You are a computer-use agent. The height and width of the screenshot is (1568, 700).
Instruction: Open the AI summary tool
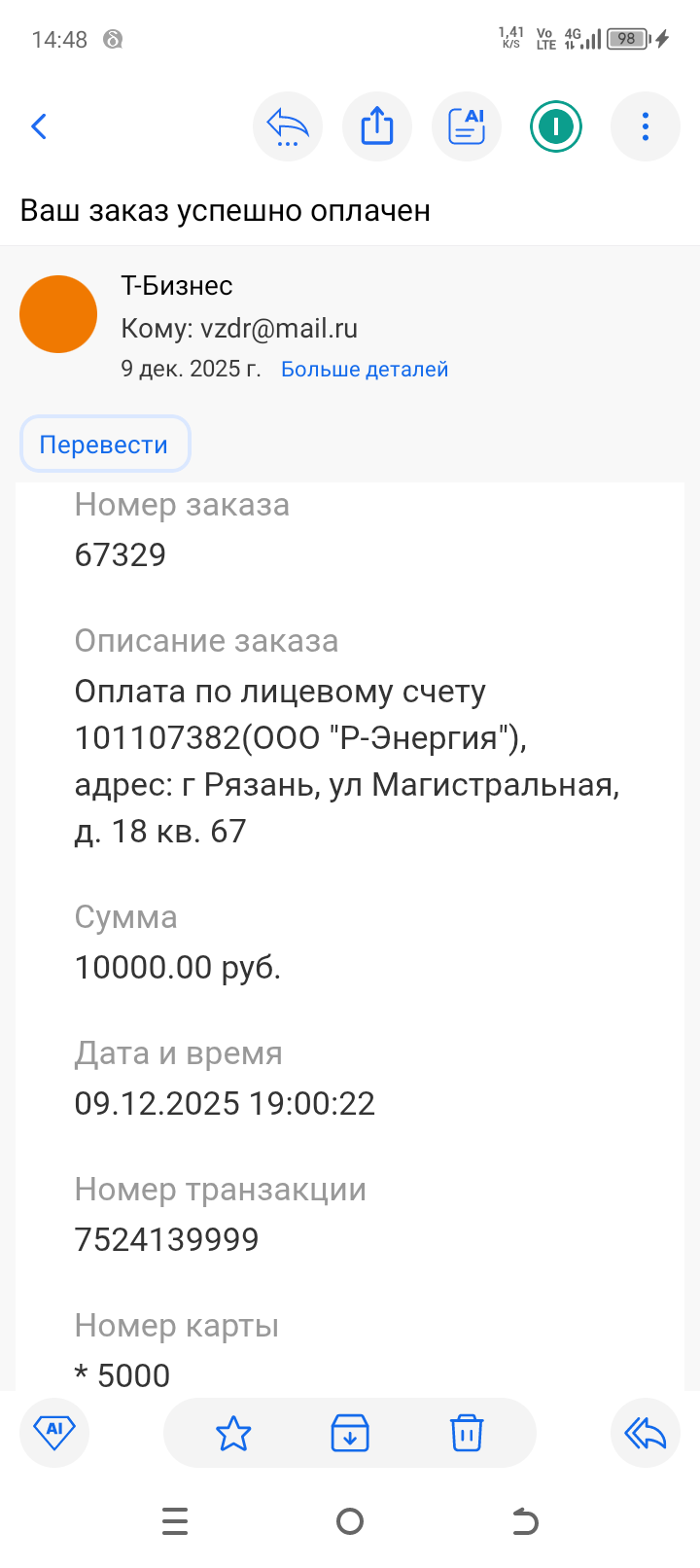point(467,126)
